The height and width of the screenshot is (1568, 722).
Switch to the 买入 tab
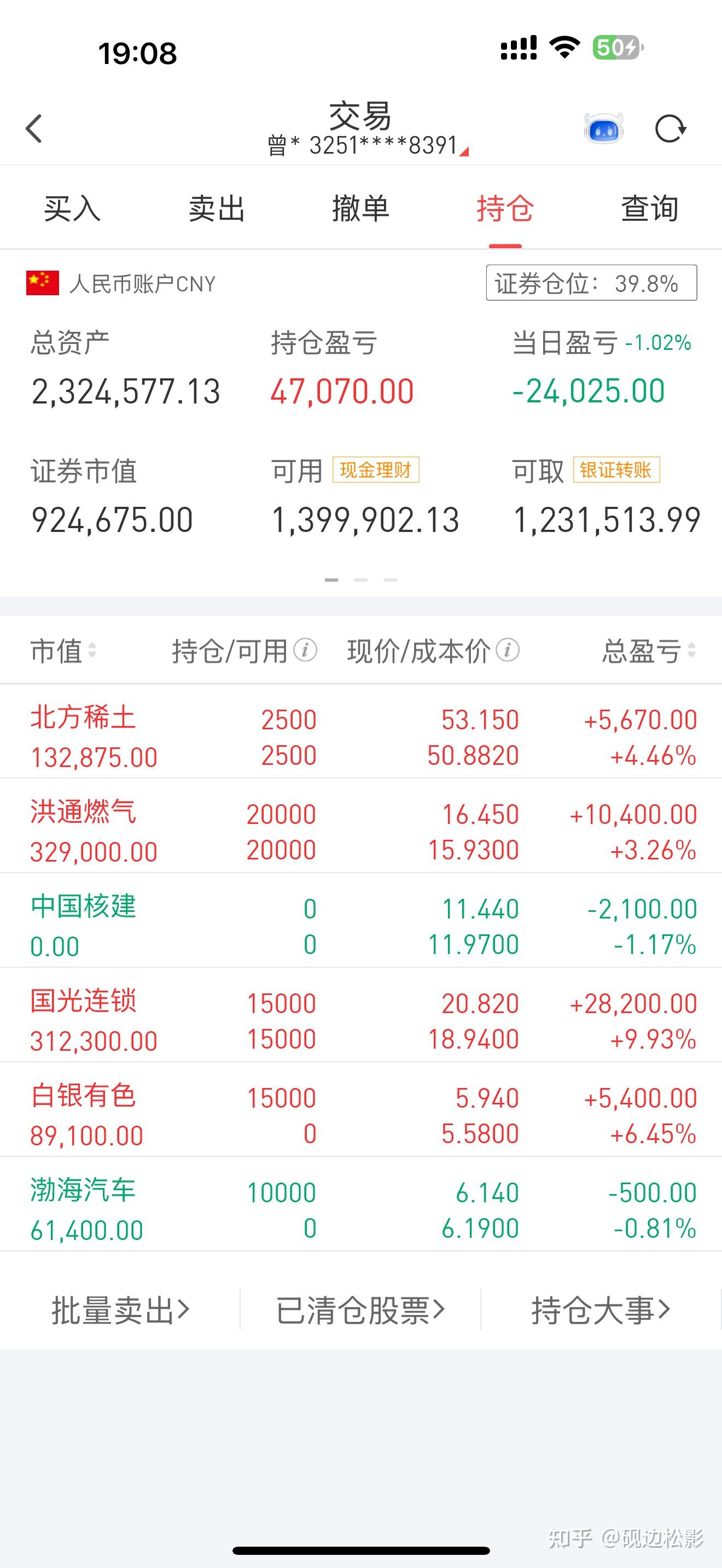click(71, 209)
